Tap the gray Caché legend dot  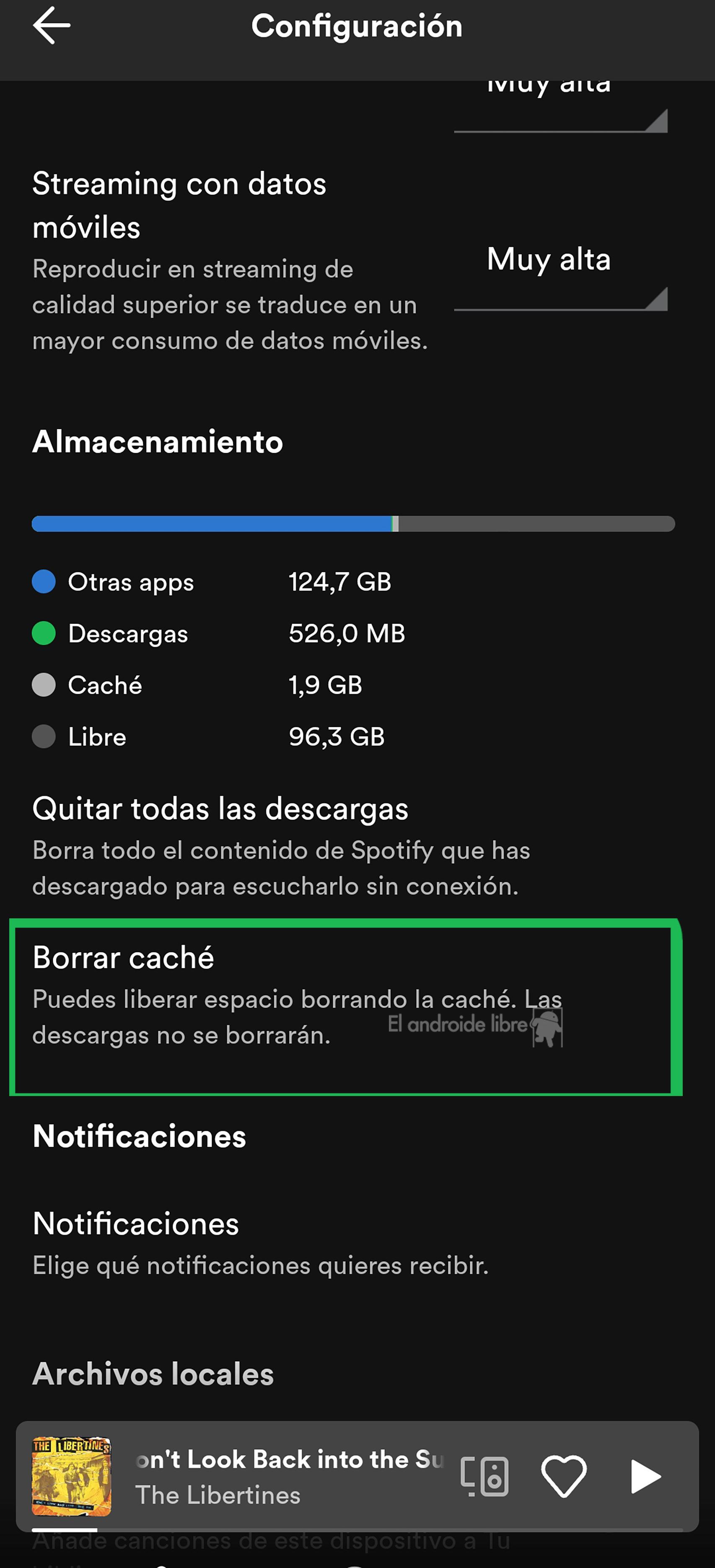click(43, 685)
